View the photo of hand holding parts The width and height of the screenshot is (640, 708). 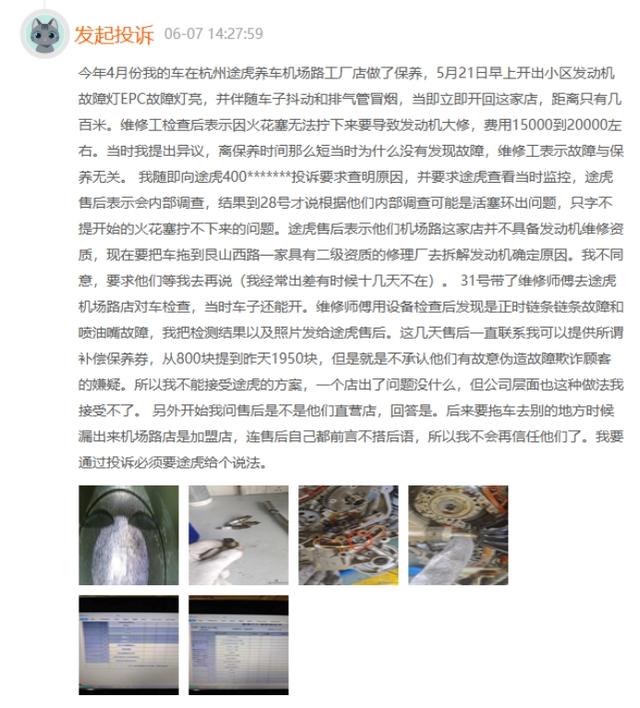click(238, 535)
